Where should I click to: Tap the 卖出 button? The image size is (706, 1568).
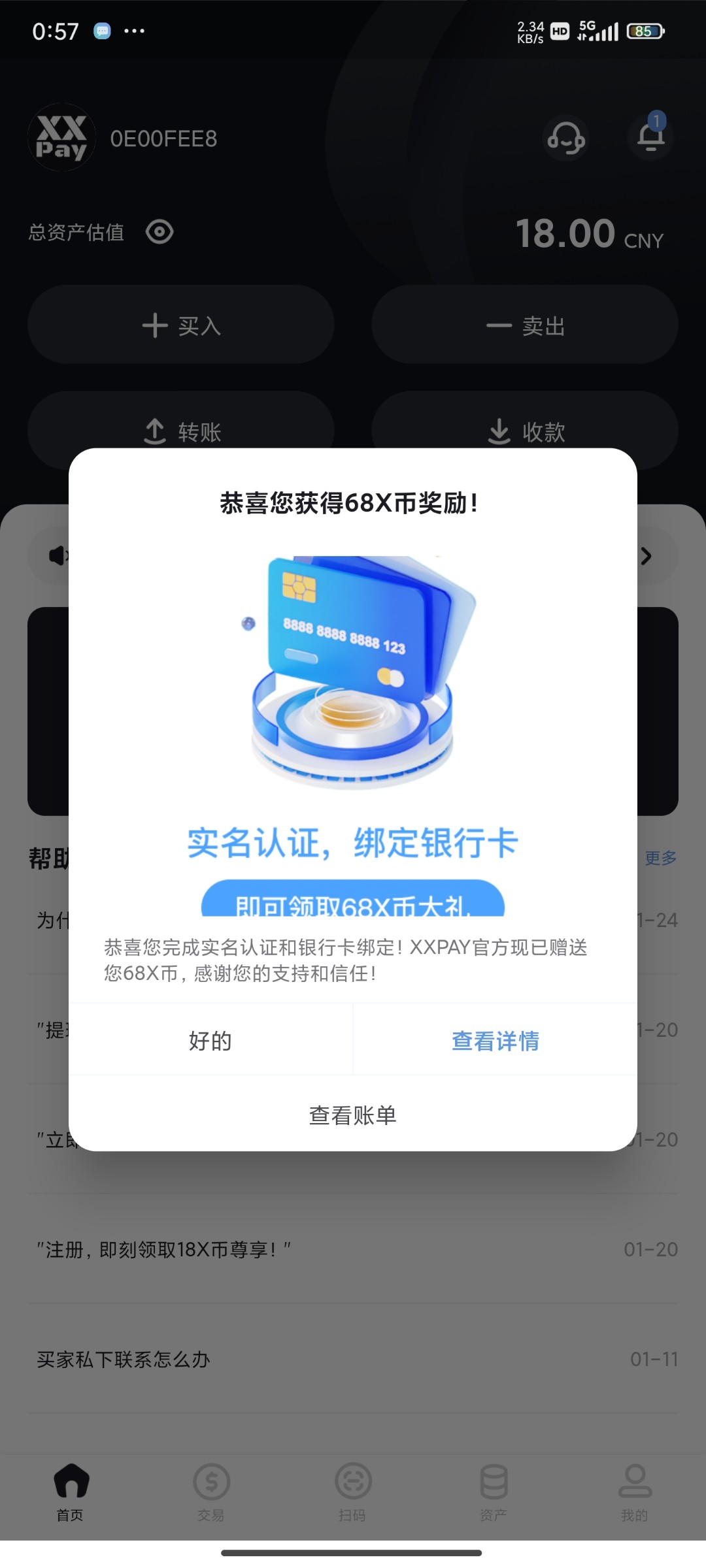[525, 325]
